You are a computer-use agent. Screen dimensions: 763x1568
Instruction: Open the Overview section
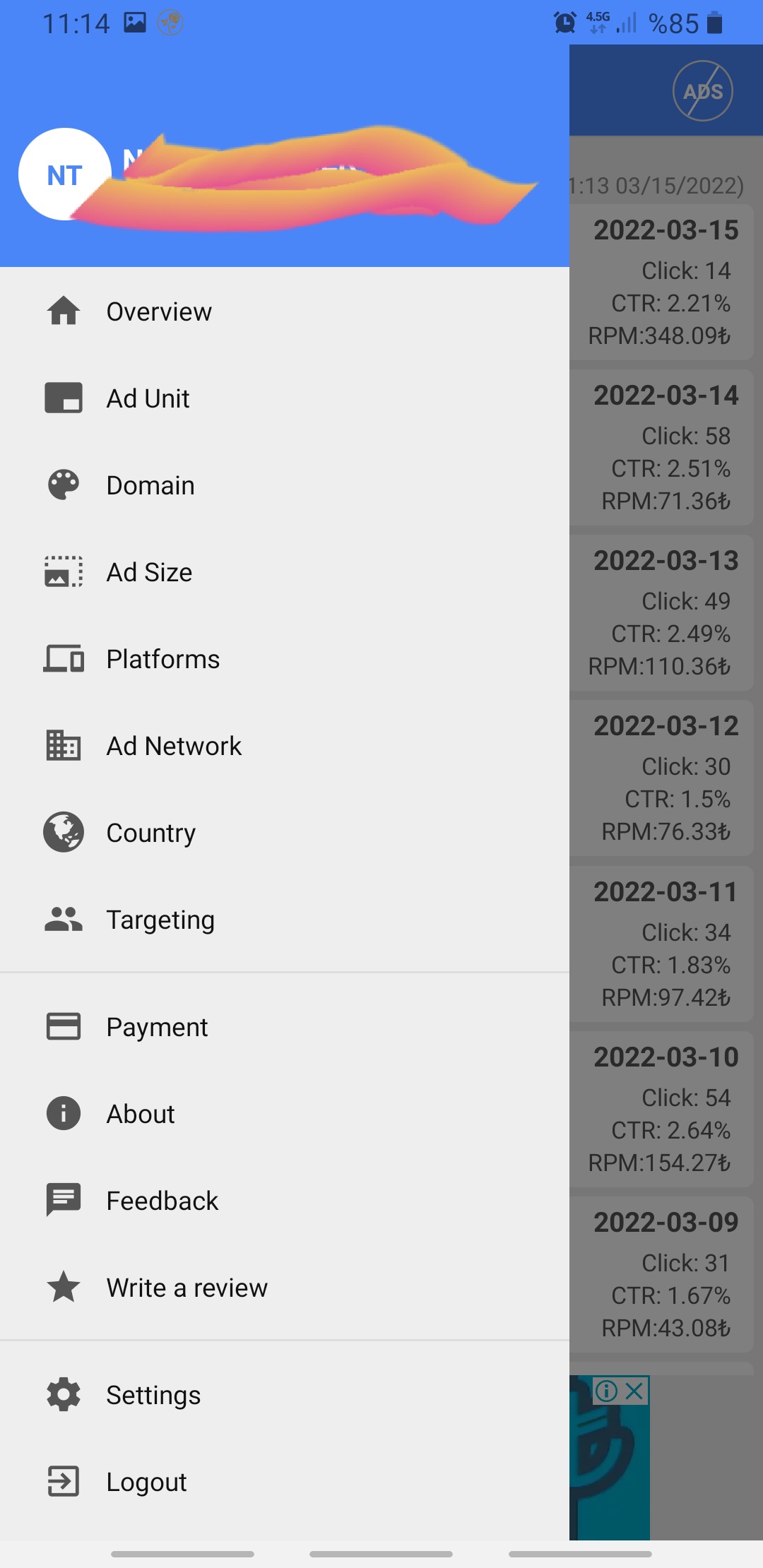285,311
